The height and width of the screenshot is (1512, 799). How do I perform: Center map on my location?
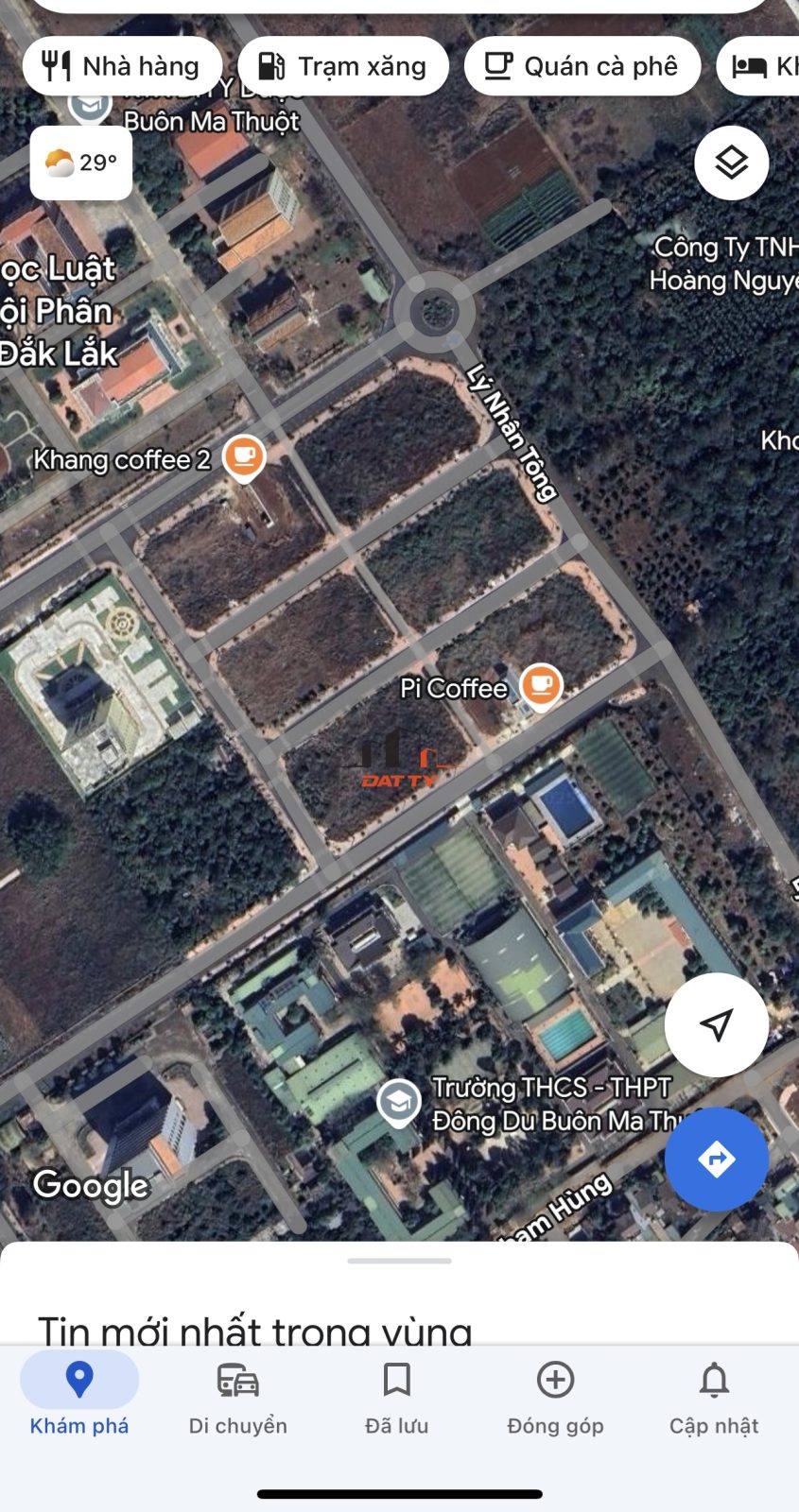tap(716, 1024)
